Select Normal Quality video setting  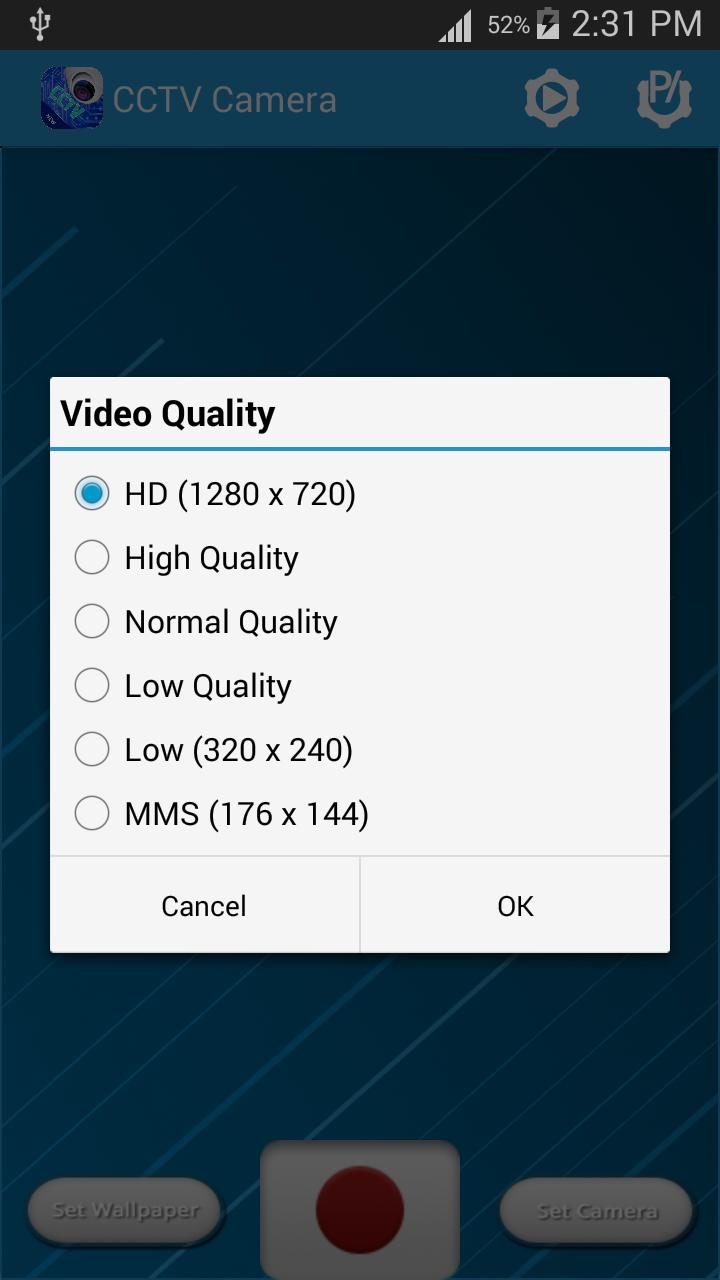pos(360,622)
